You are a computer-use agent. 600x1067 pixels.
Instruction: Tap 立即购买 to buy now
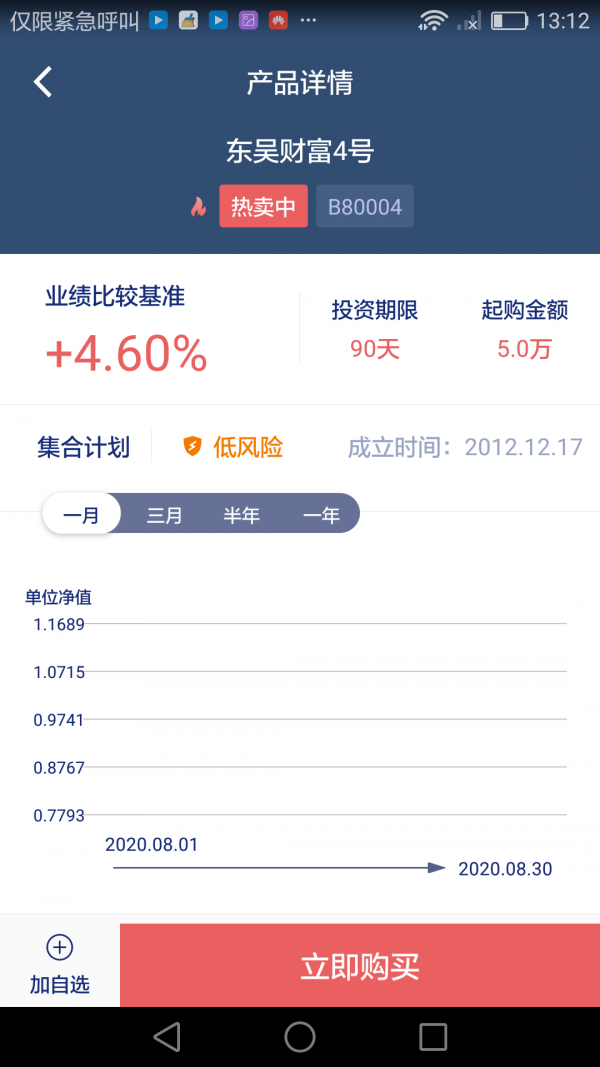pyautogui.click(x=360, y=966)
